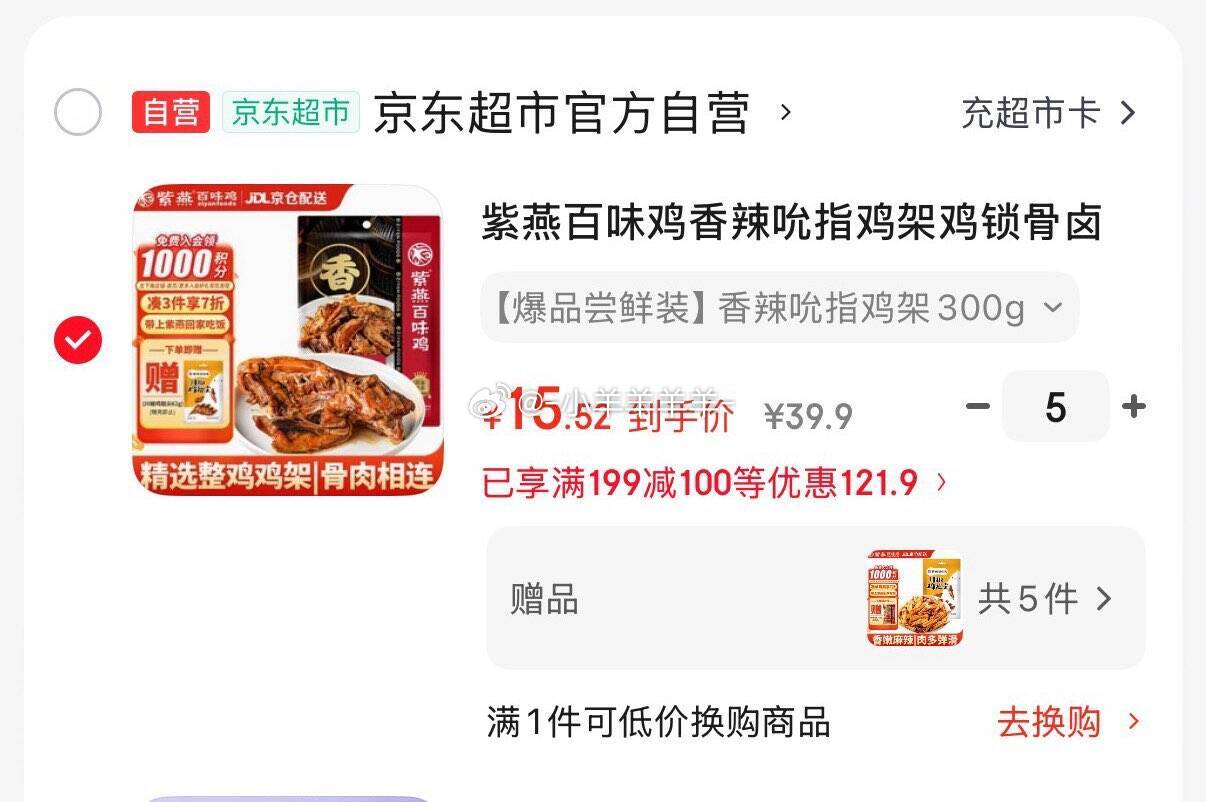Uncheck the 紫燕百味鸡 chicken rack item
Viewport: 1206px width, 802px height.
click(77, 340)
